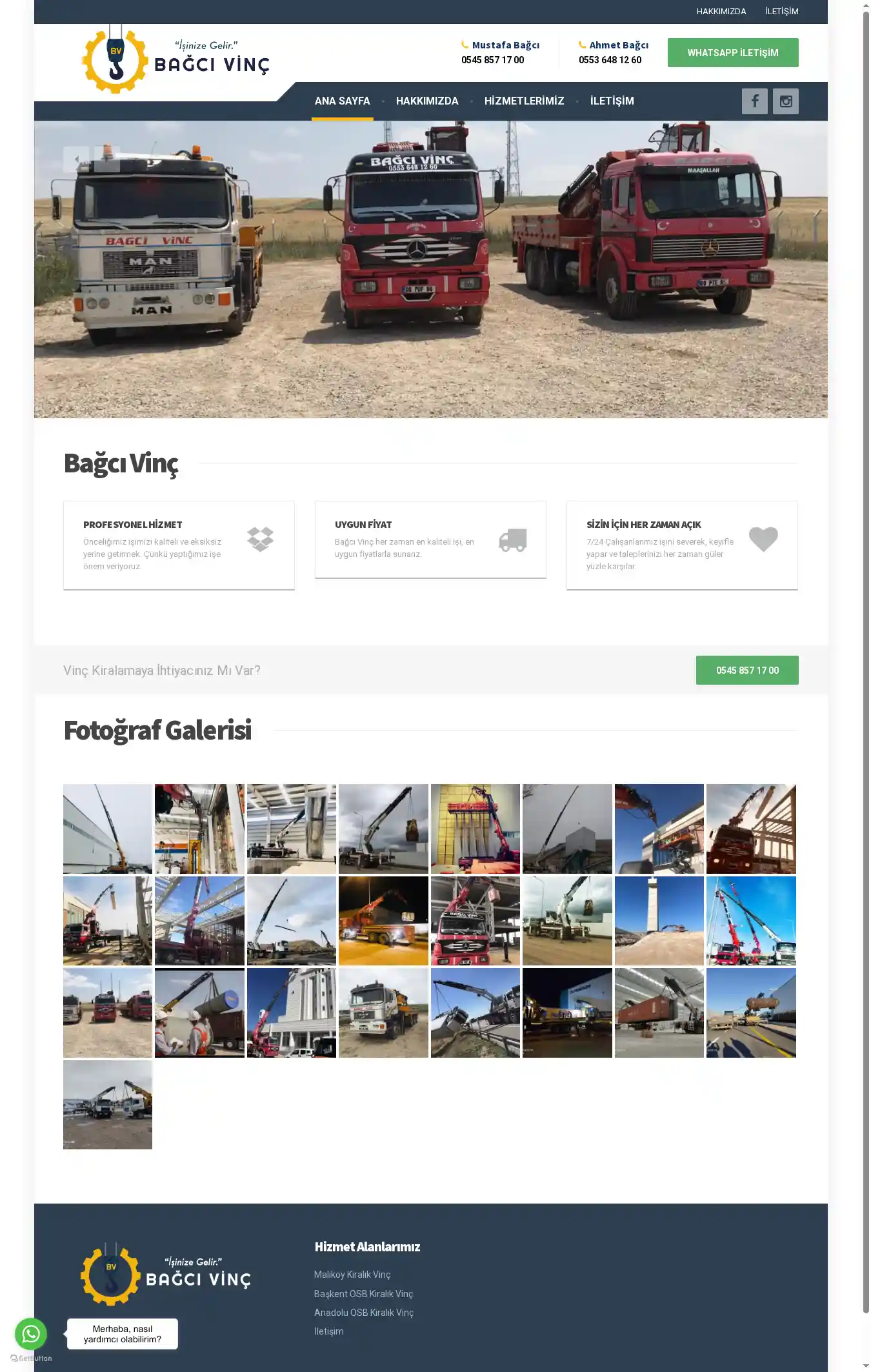The image size is (871, 1372).
Task: Open the Facebook page icon
Action: coord(754,101)
